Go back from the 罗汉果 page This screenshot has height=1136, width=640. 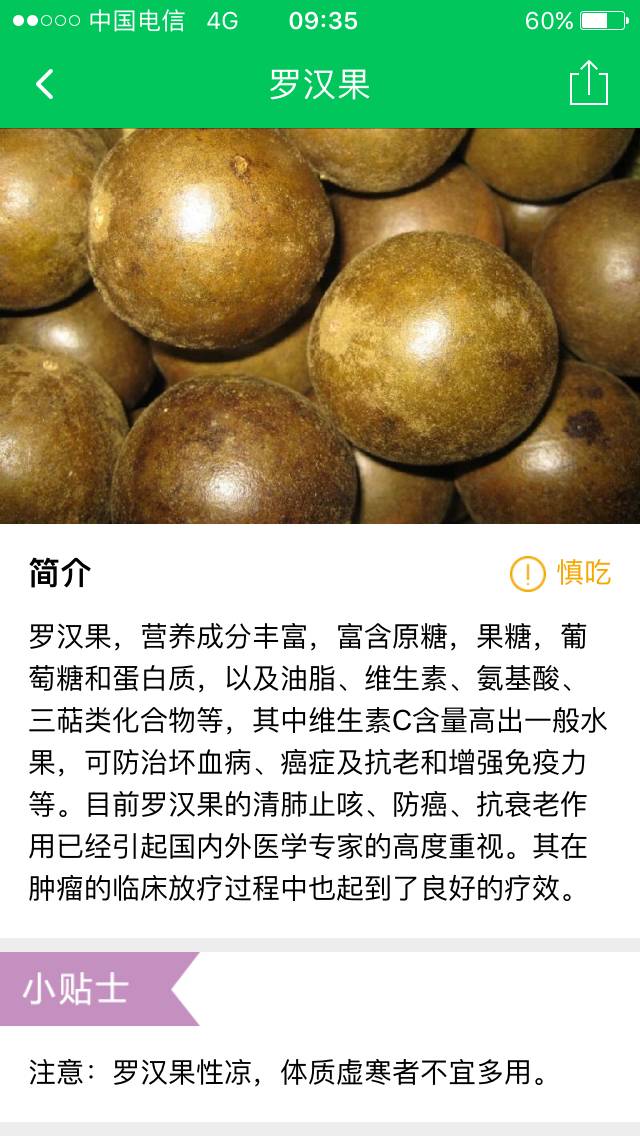(x=45, y=84)
